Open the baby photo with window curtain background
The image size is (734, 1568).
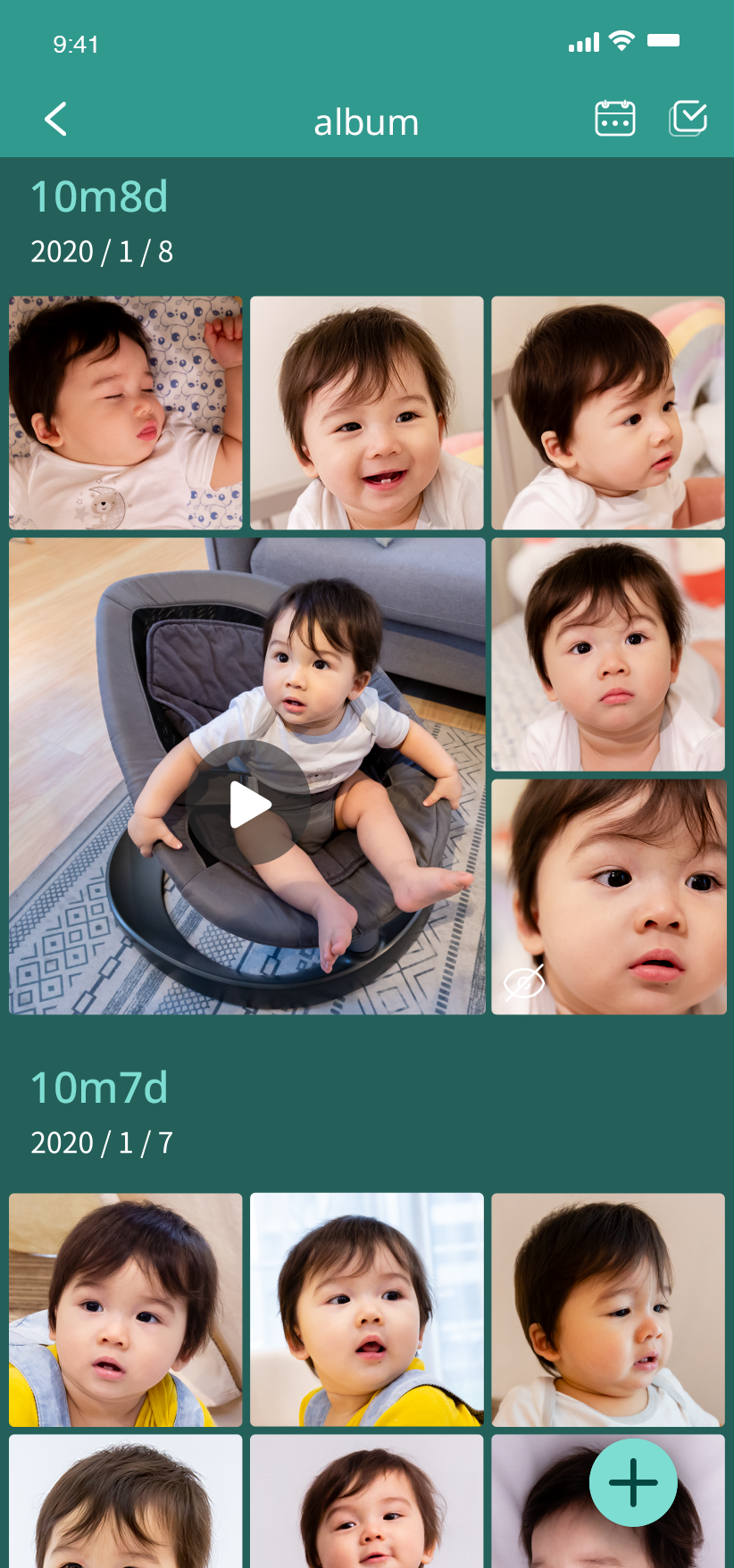tap(367, 1309)
